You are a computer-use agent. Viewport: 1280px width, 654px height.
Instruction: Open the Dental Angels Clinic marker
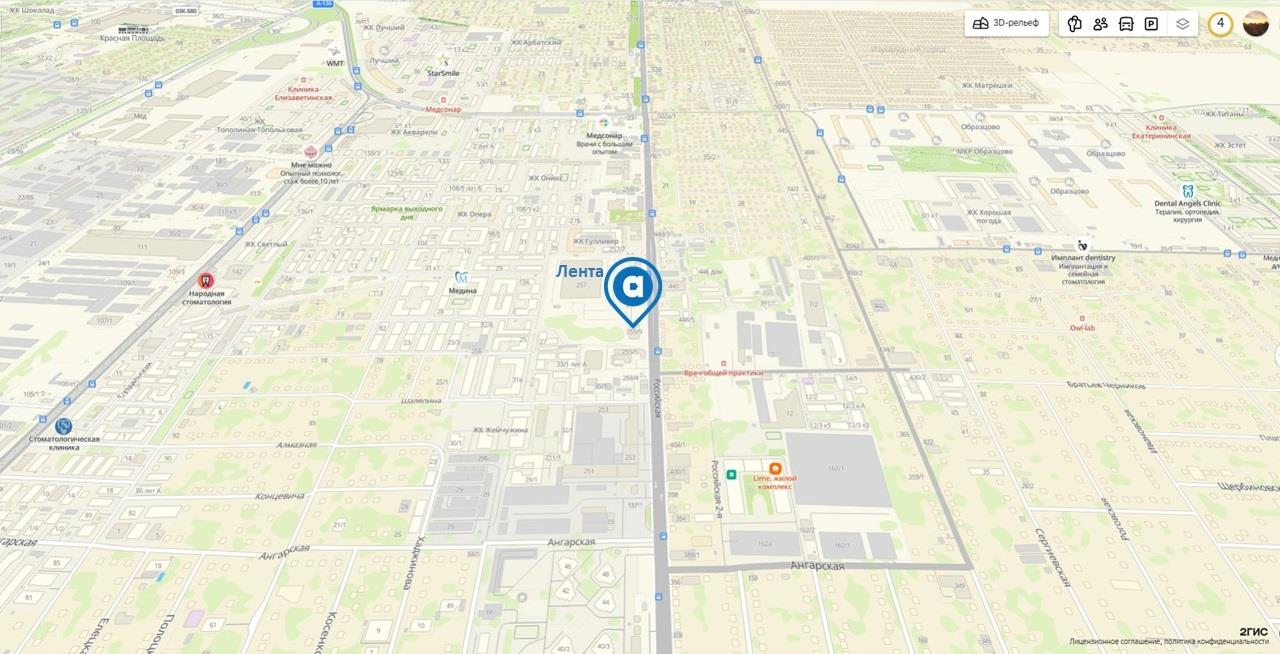[1188, 190]
